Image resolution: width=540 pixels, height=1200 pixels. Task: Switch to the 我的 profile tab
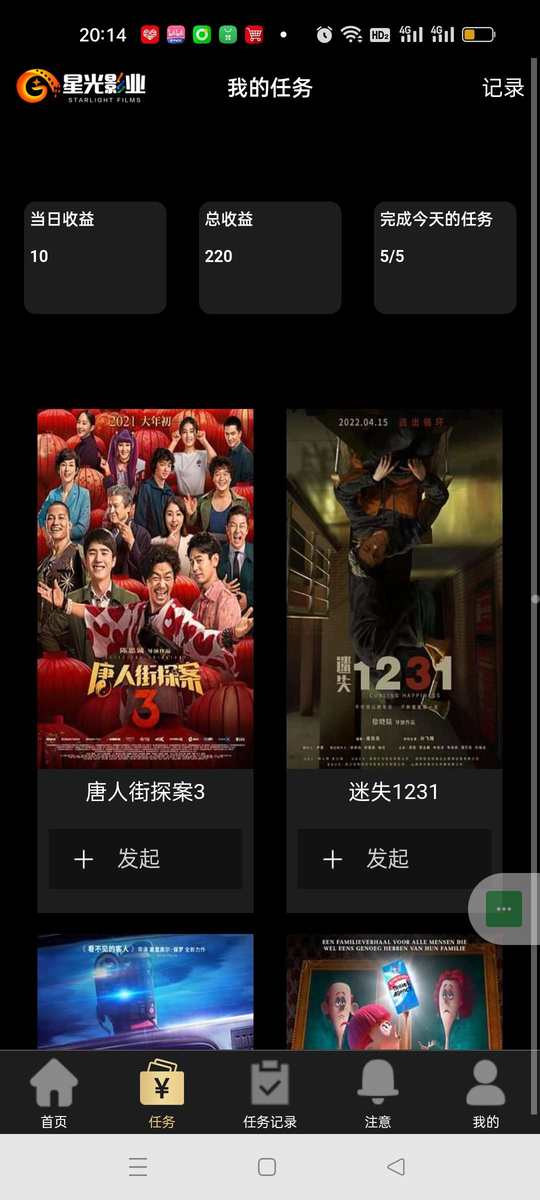pos(486,1093)
